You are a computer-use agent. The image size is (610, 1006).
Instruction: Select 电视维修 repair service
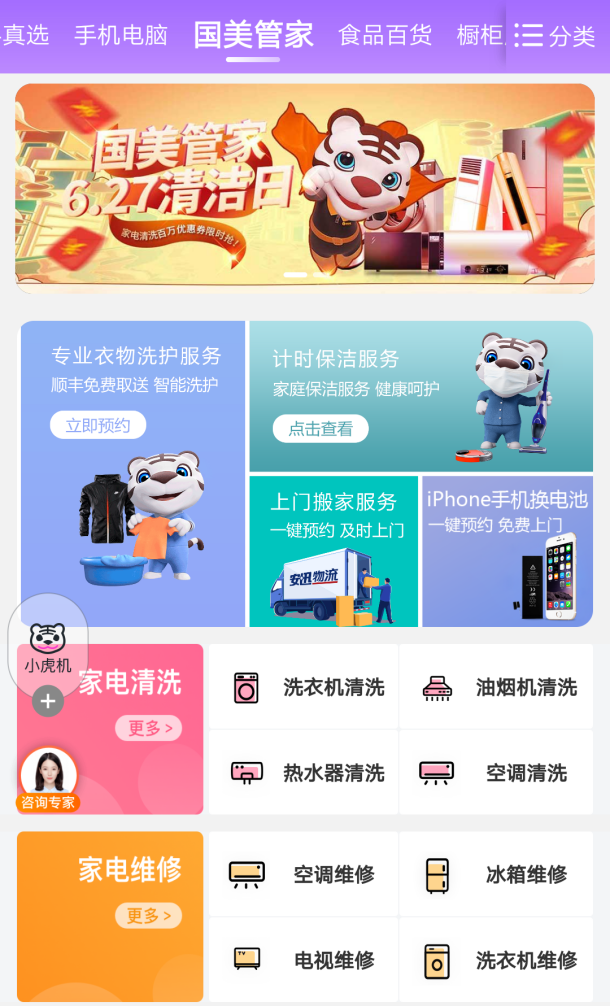[x=303, y=961]
